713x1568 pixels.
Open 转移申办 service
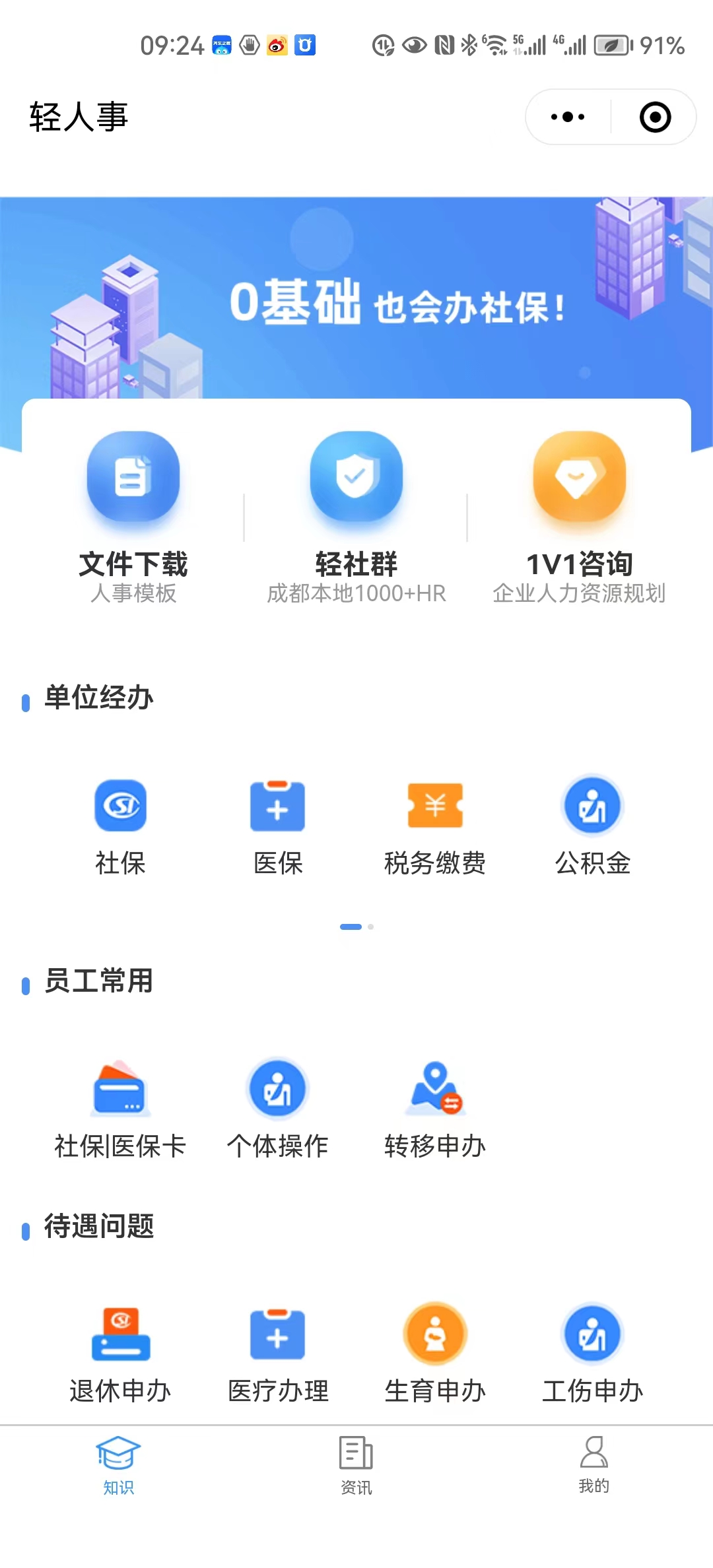click(x=435, y=1109)
